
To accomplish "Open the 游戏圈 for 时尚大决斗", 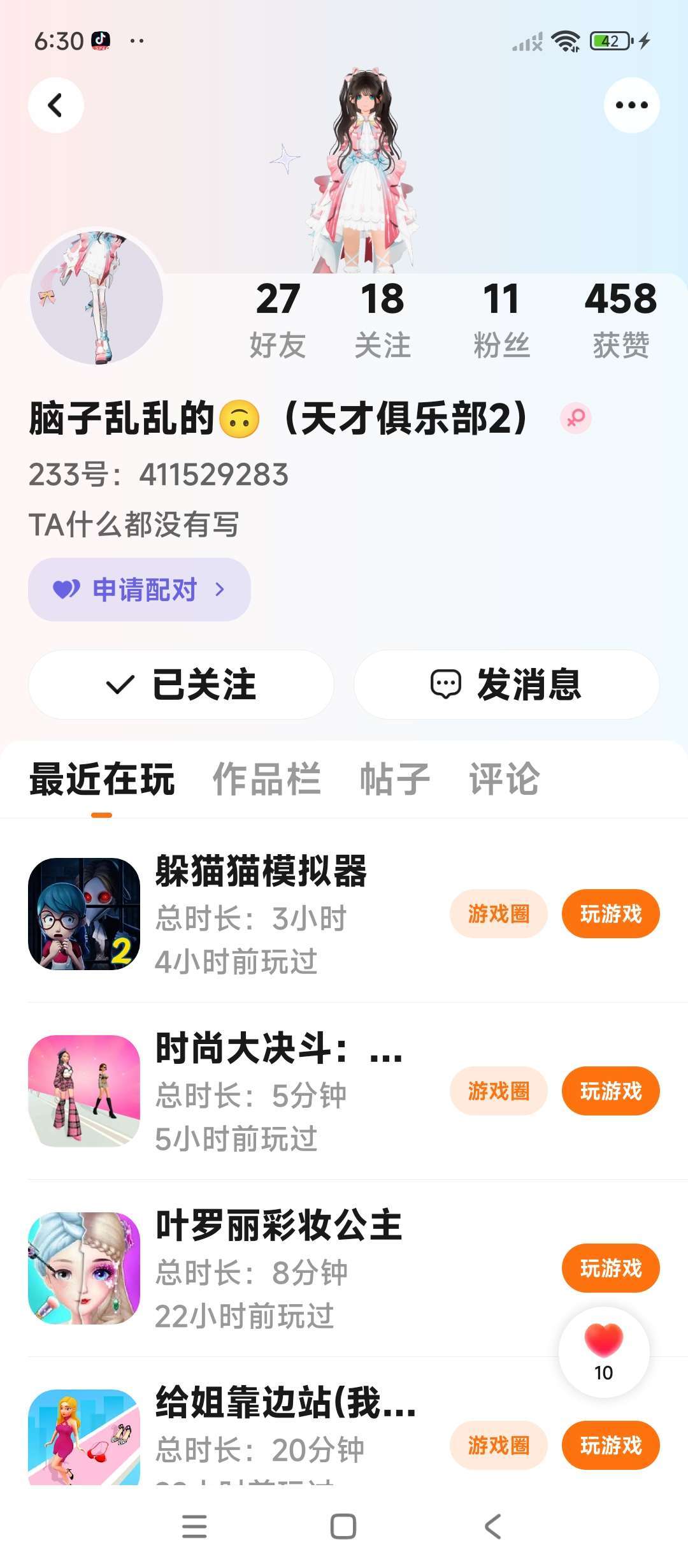I will [498, 1091].
